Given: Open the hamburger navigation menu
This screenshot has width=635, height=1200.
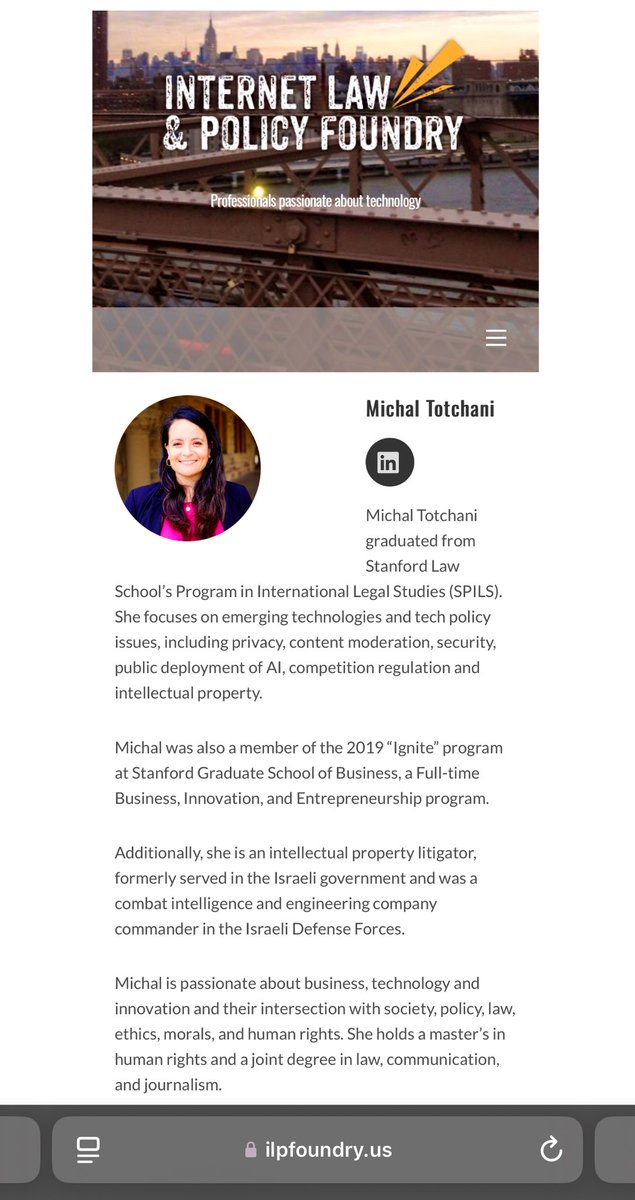Looking at the screenshot, I should [496, 338].
